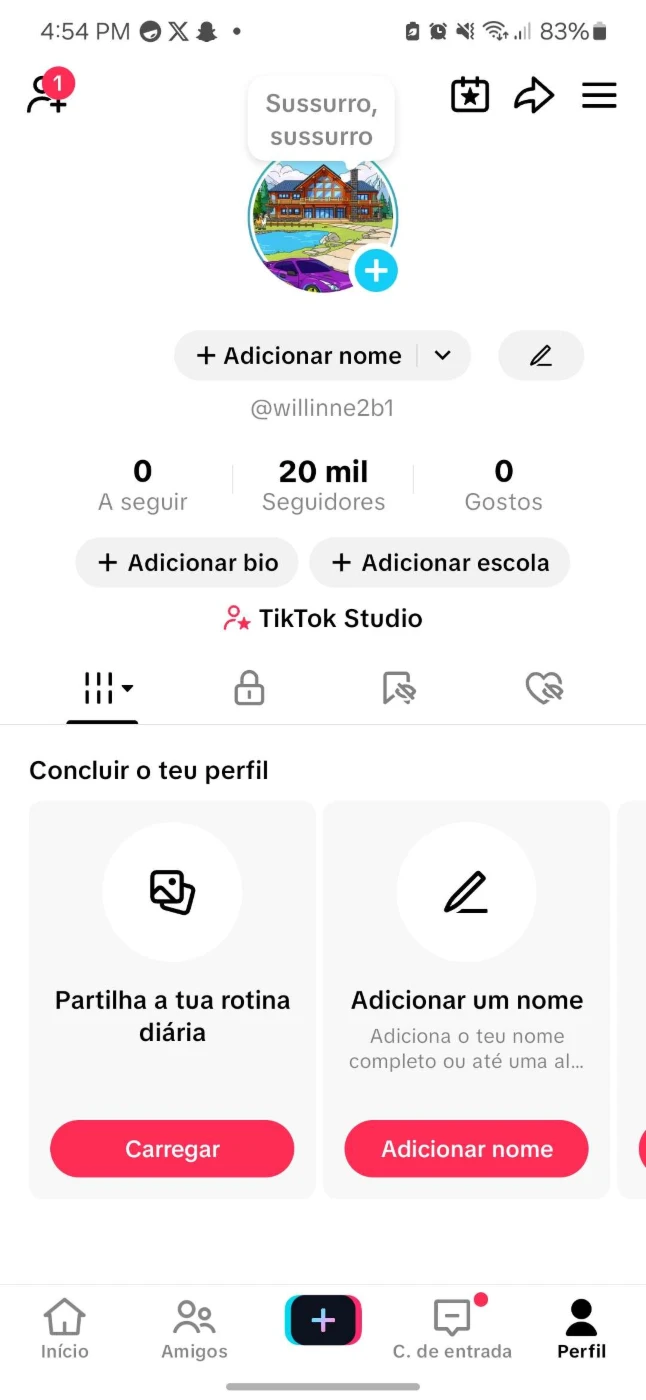Screen dimensions: 646x1400
Task: Switch to the private videos lock tab
Action: [x=249, y=688]
